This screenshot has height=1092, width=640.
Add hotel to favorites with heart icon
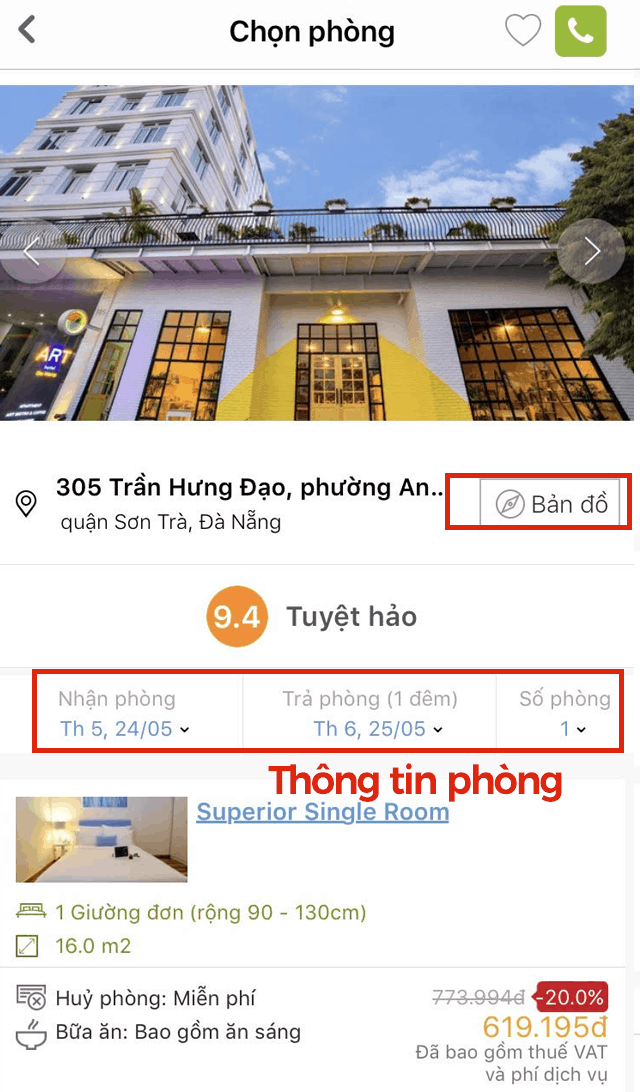pos(522,31)
